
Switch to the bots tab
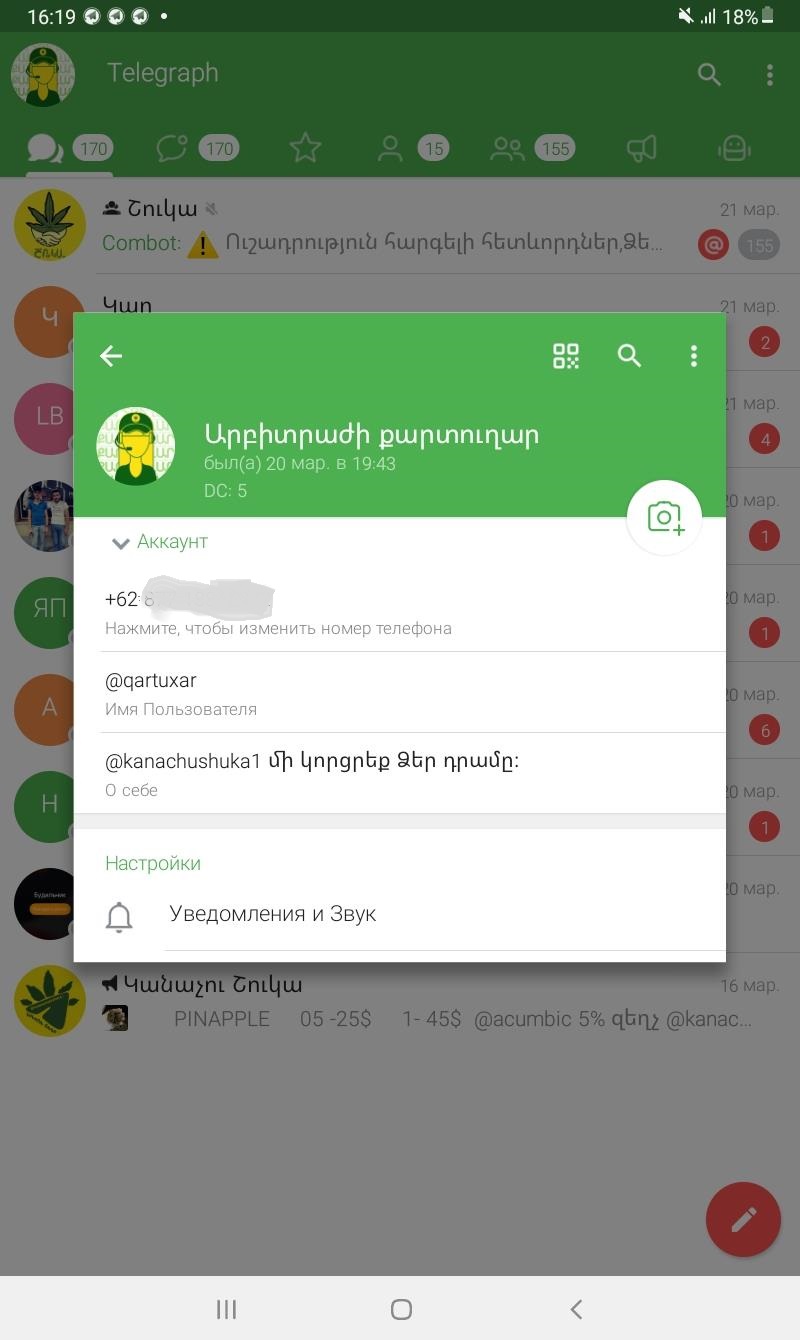point(734,149)
